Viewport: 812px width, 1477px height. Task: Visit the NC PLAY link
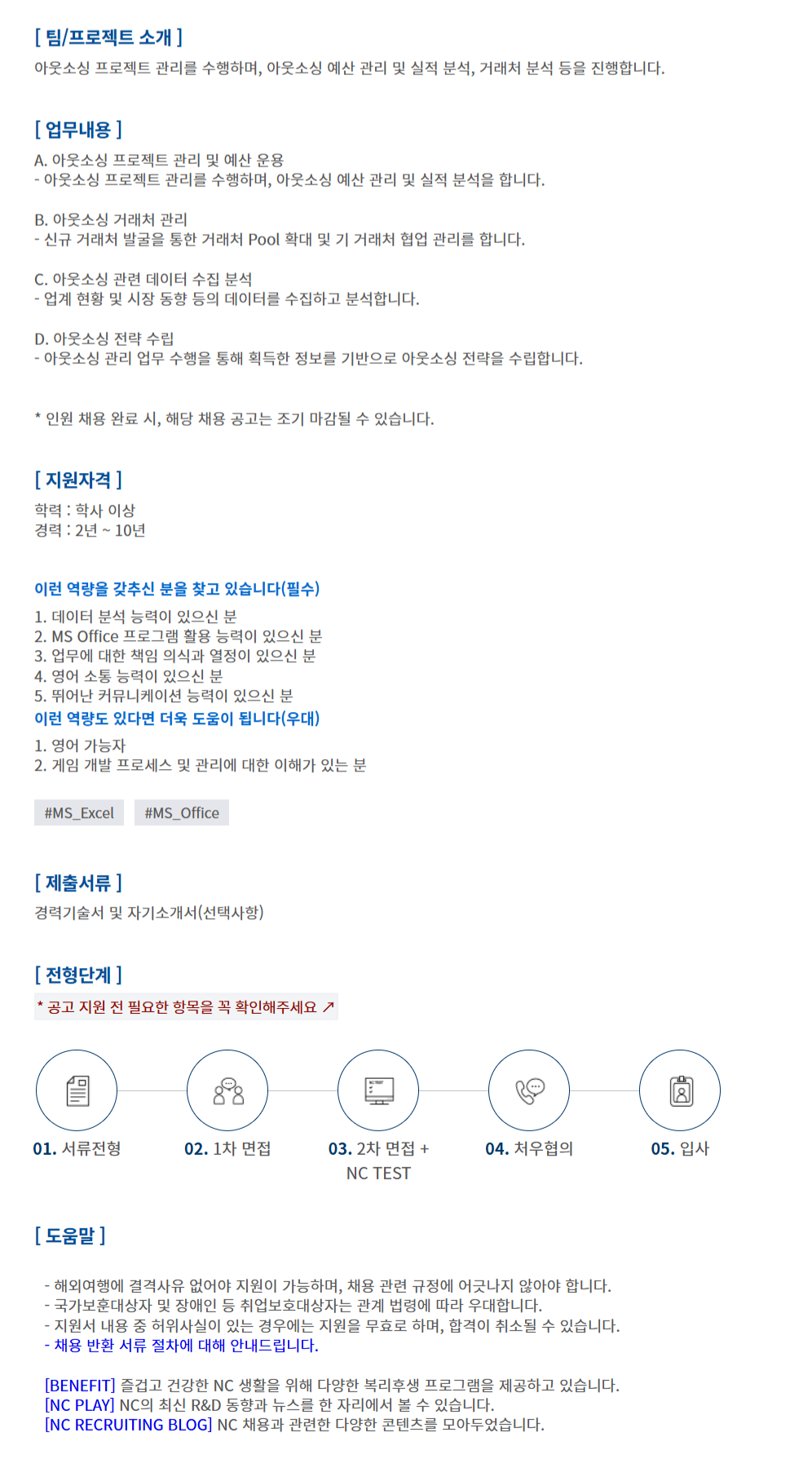[x=79, y=1405]
